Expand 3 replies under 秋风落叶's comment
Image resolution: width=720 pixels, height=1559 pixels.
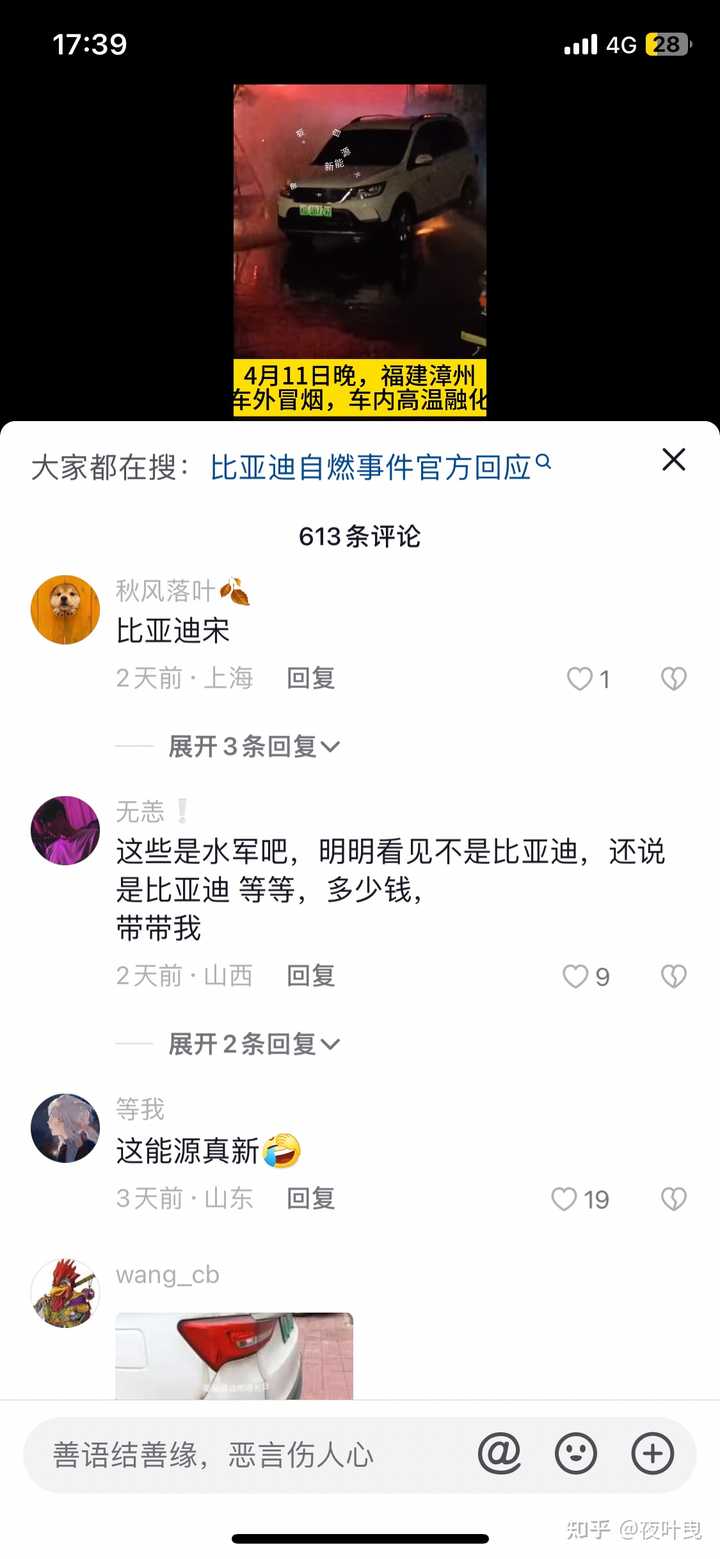[254, 746]
